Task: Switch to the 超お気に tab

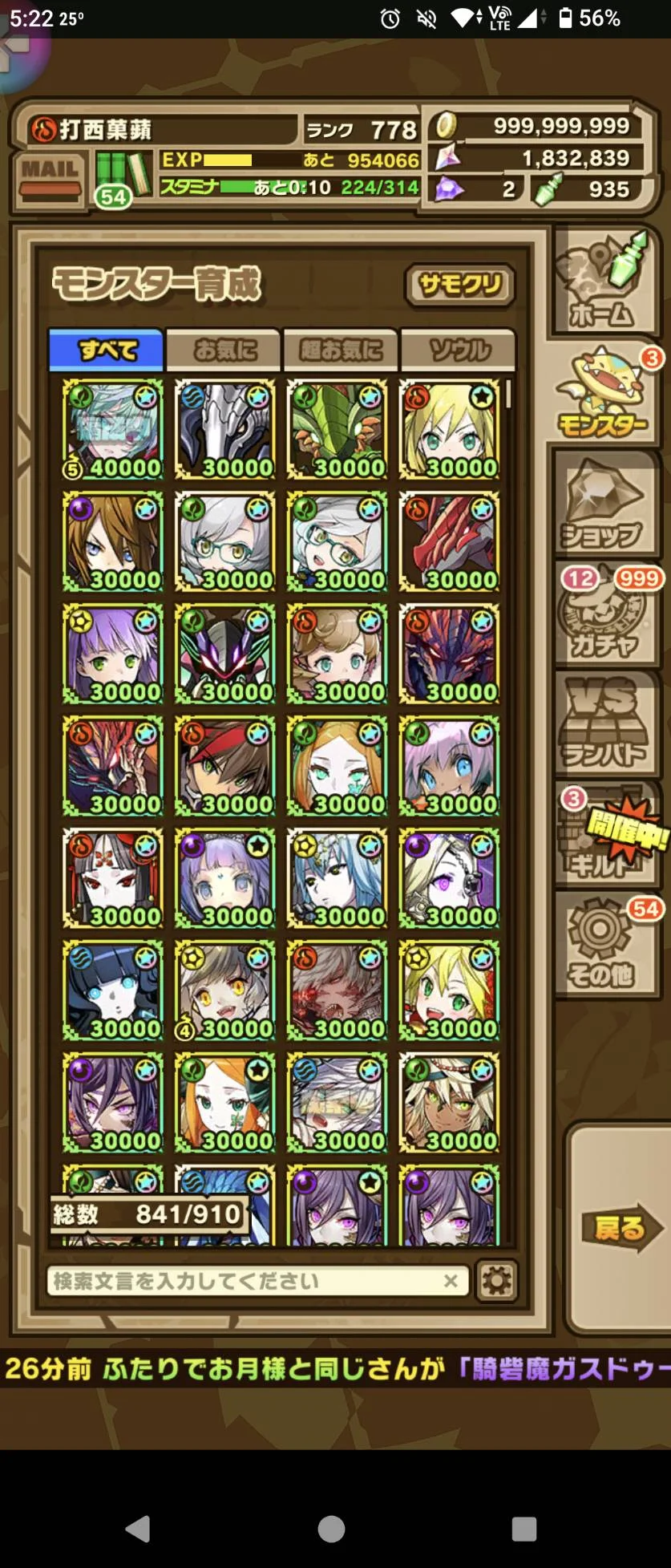Action: pos(341,350)
